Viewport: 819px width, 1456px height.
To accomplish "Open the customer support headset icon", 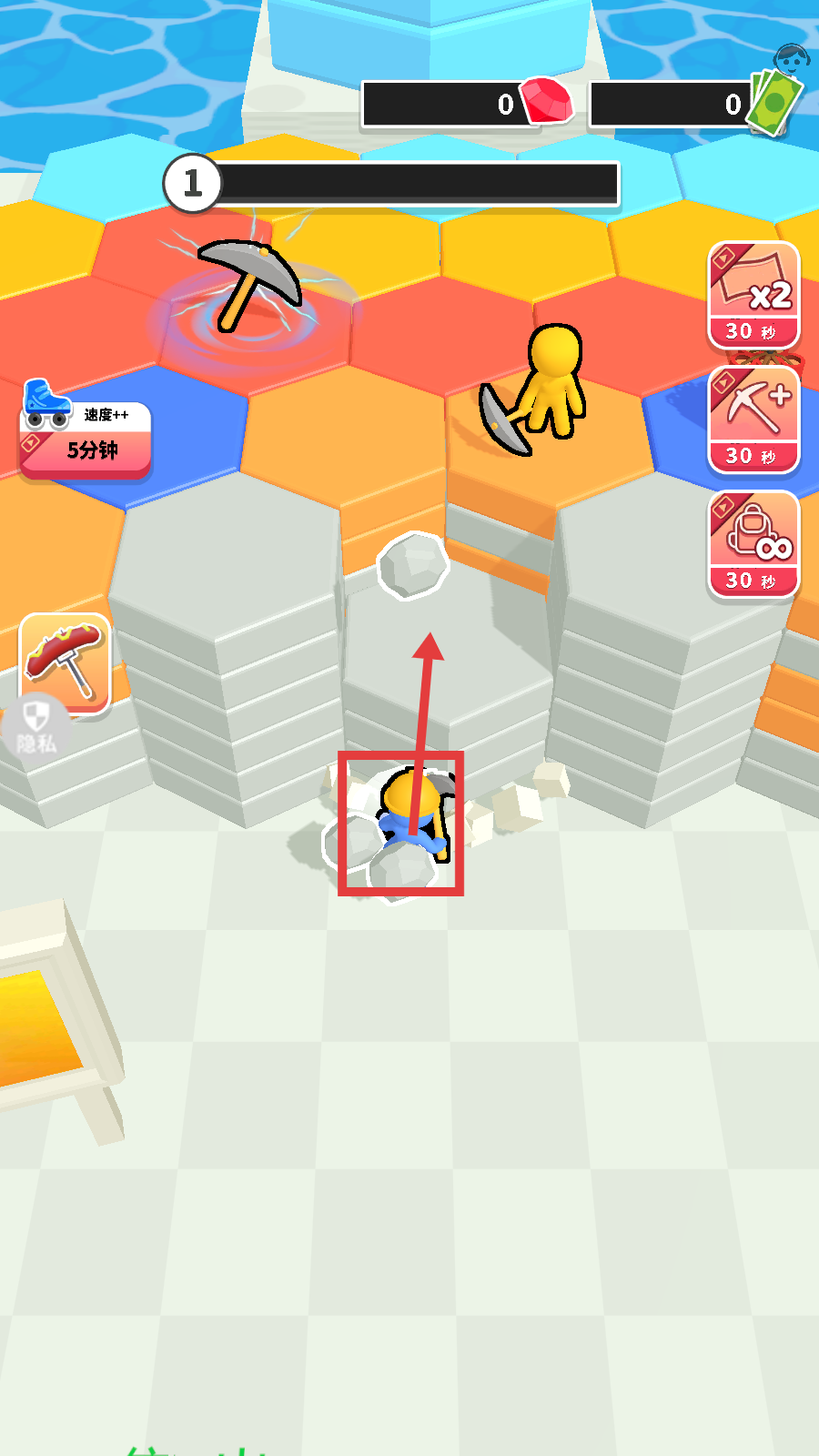I will tap(792, 59).
